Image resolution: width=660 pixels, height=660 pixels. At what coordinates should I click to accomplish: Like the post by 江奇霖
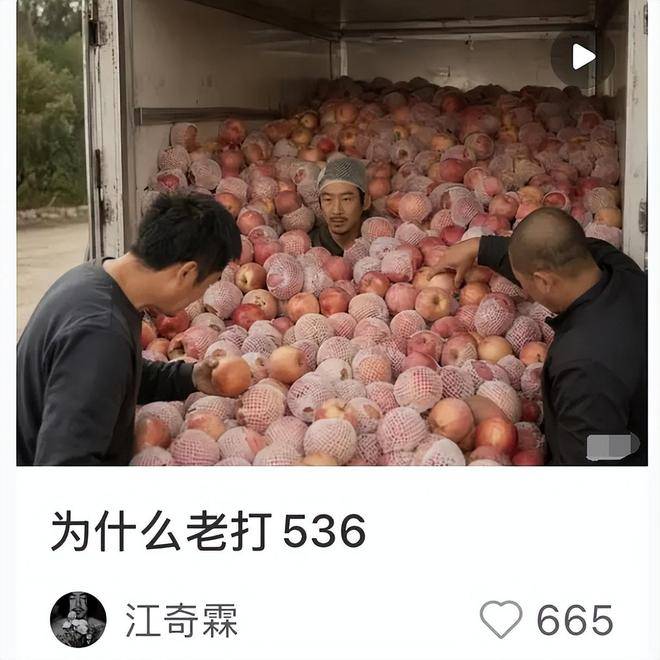tap(501, 619)
